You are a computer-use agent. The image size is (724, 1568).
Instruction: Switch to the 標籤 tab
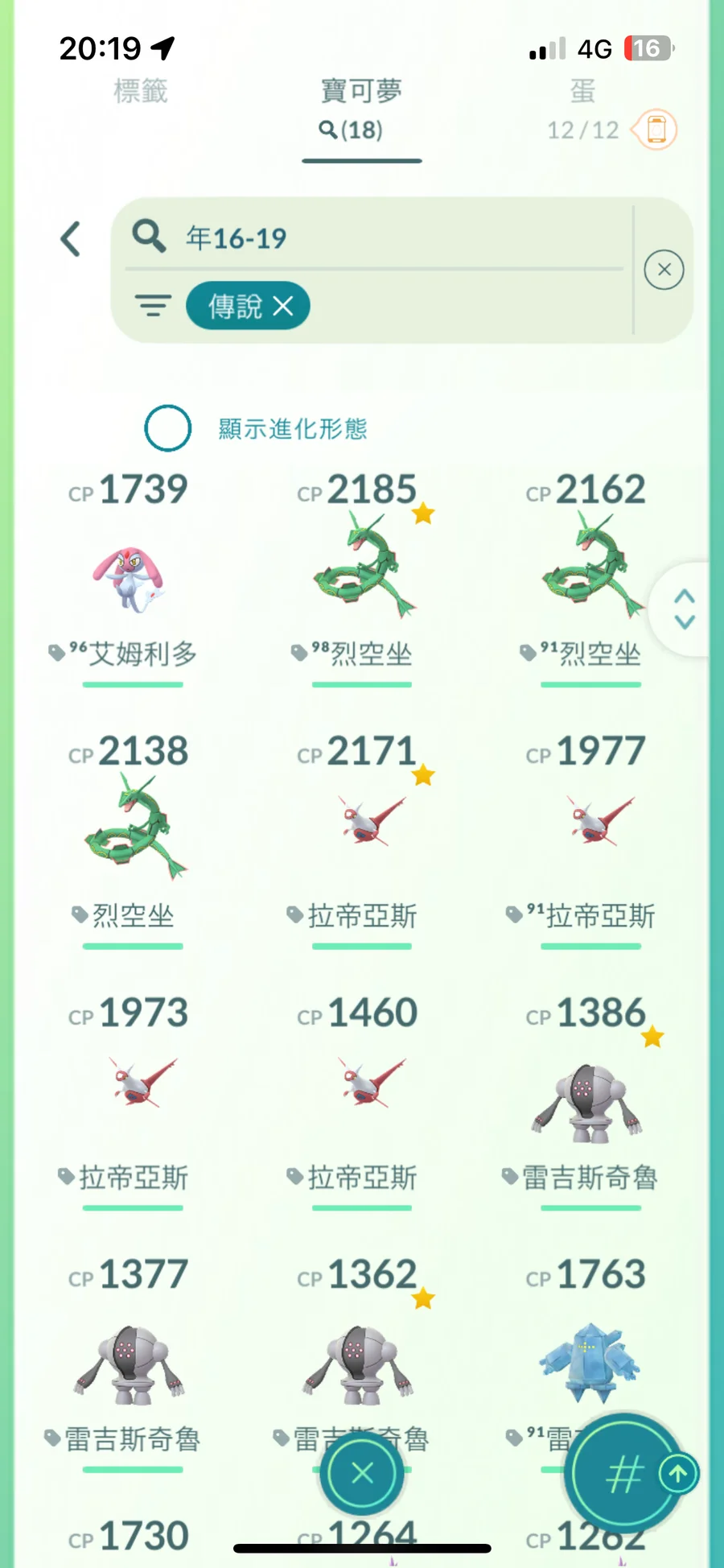pyautogui.click(x=141, y=91)
